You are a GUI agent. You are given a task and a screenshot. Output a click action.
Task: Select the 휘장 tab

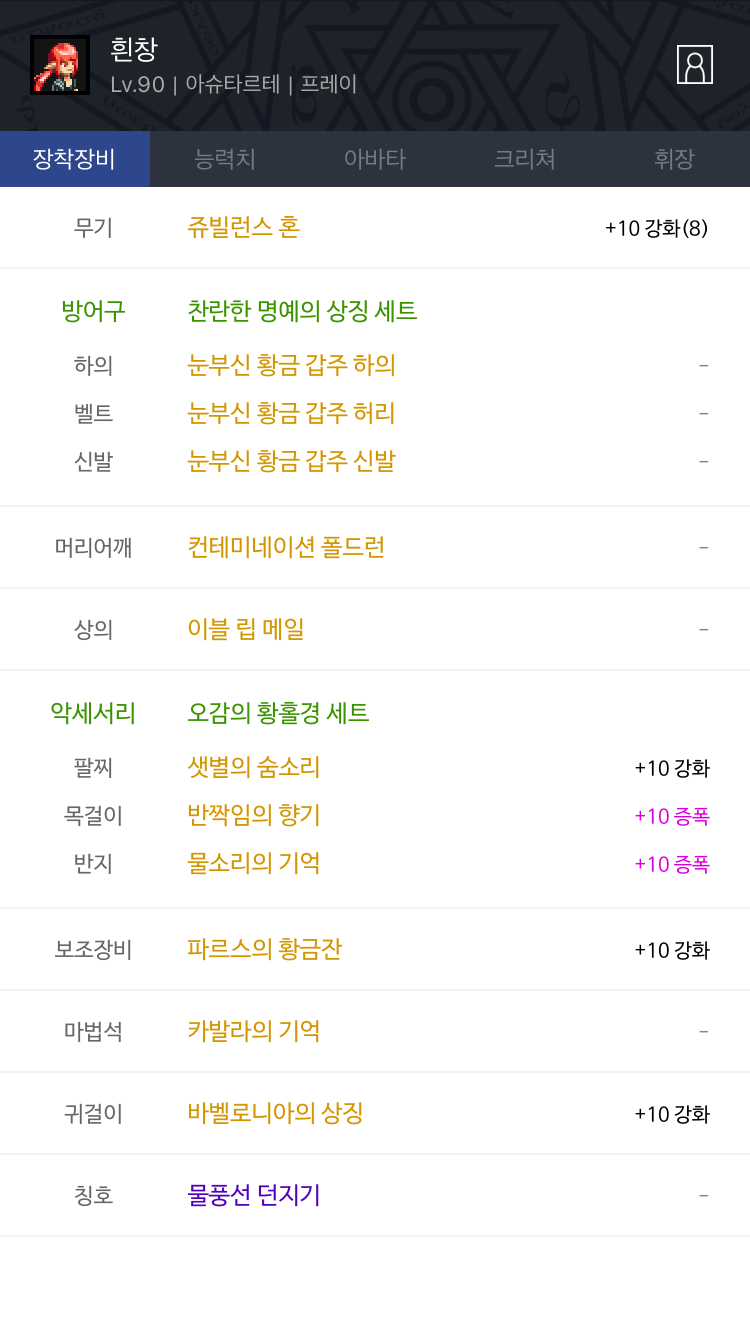[675, 159]
